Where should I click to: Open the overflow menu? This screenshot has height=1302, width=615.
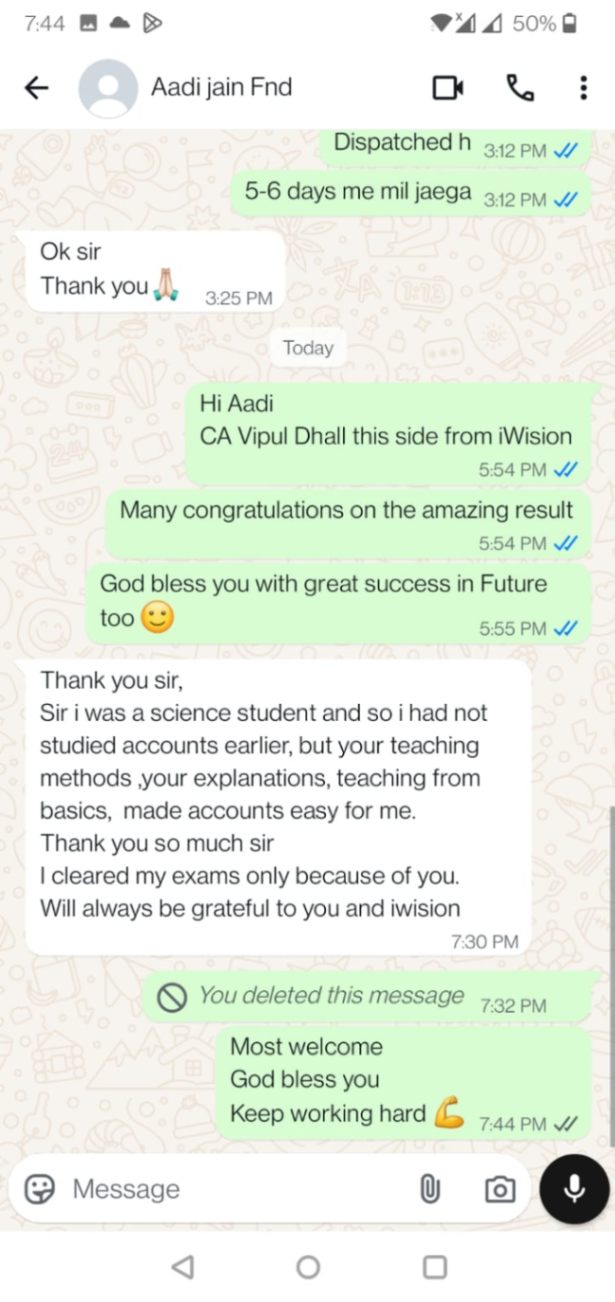click(583, 88)
